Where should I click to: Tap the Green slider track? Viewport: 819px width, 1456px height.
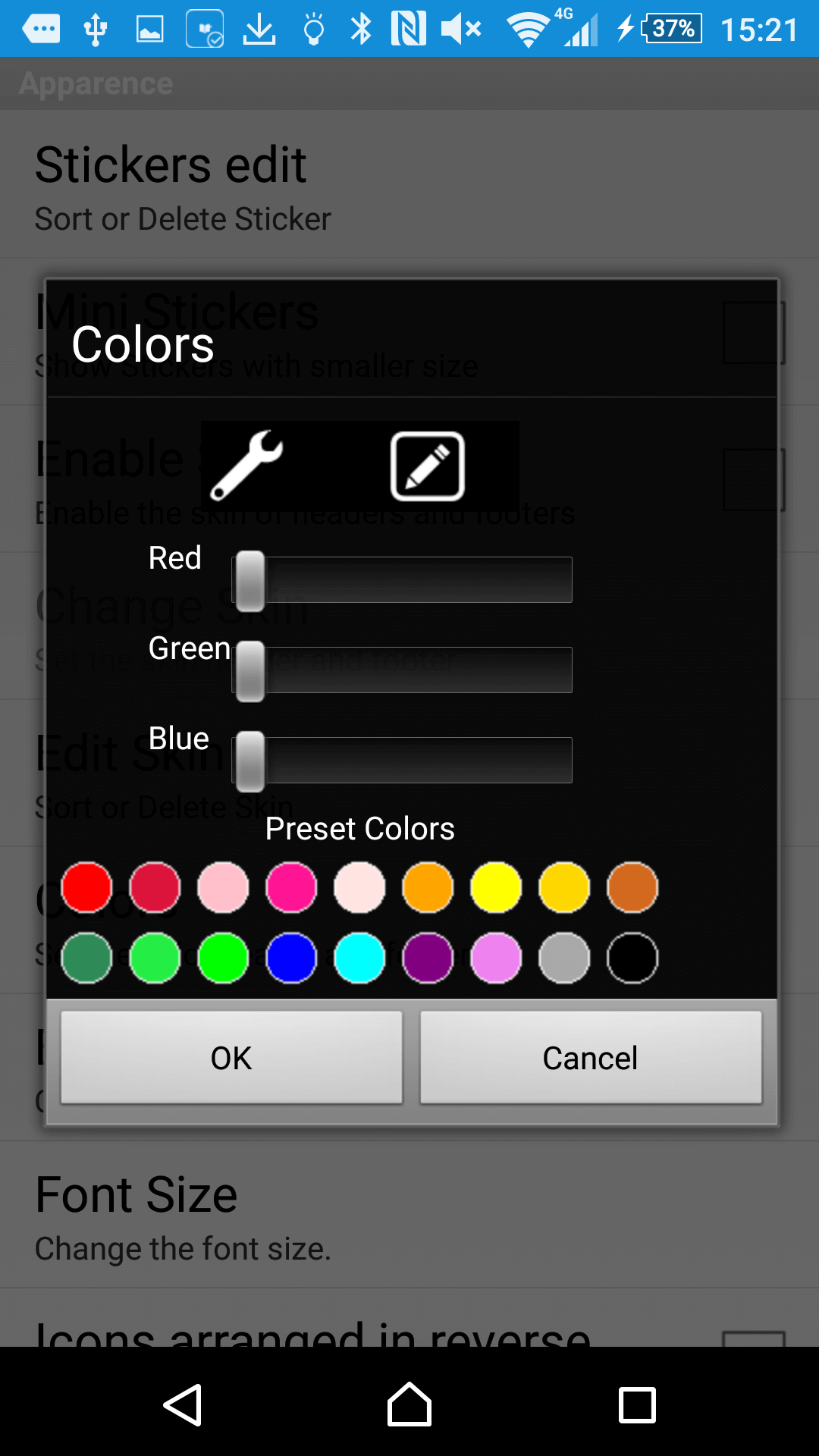(x=402, y=670)
